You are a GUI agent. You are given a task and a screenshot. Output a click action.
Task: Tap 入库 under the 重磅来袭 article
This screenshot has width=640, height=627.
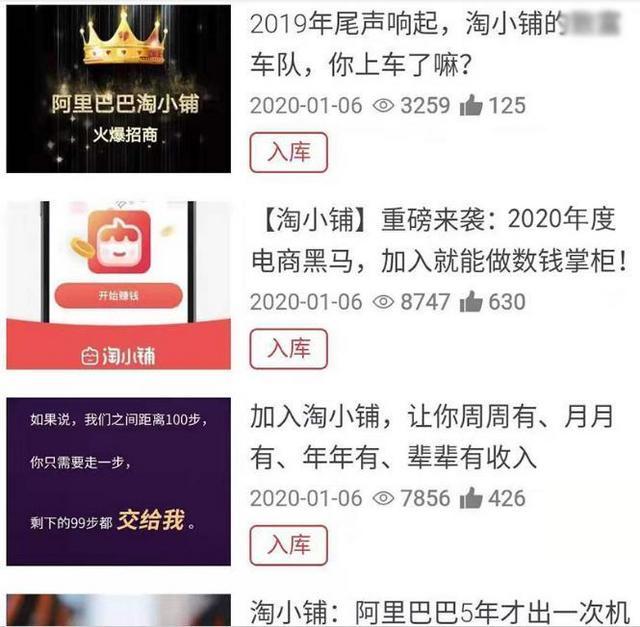(x=288, y=348)
